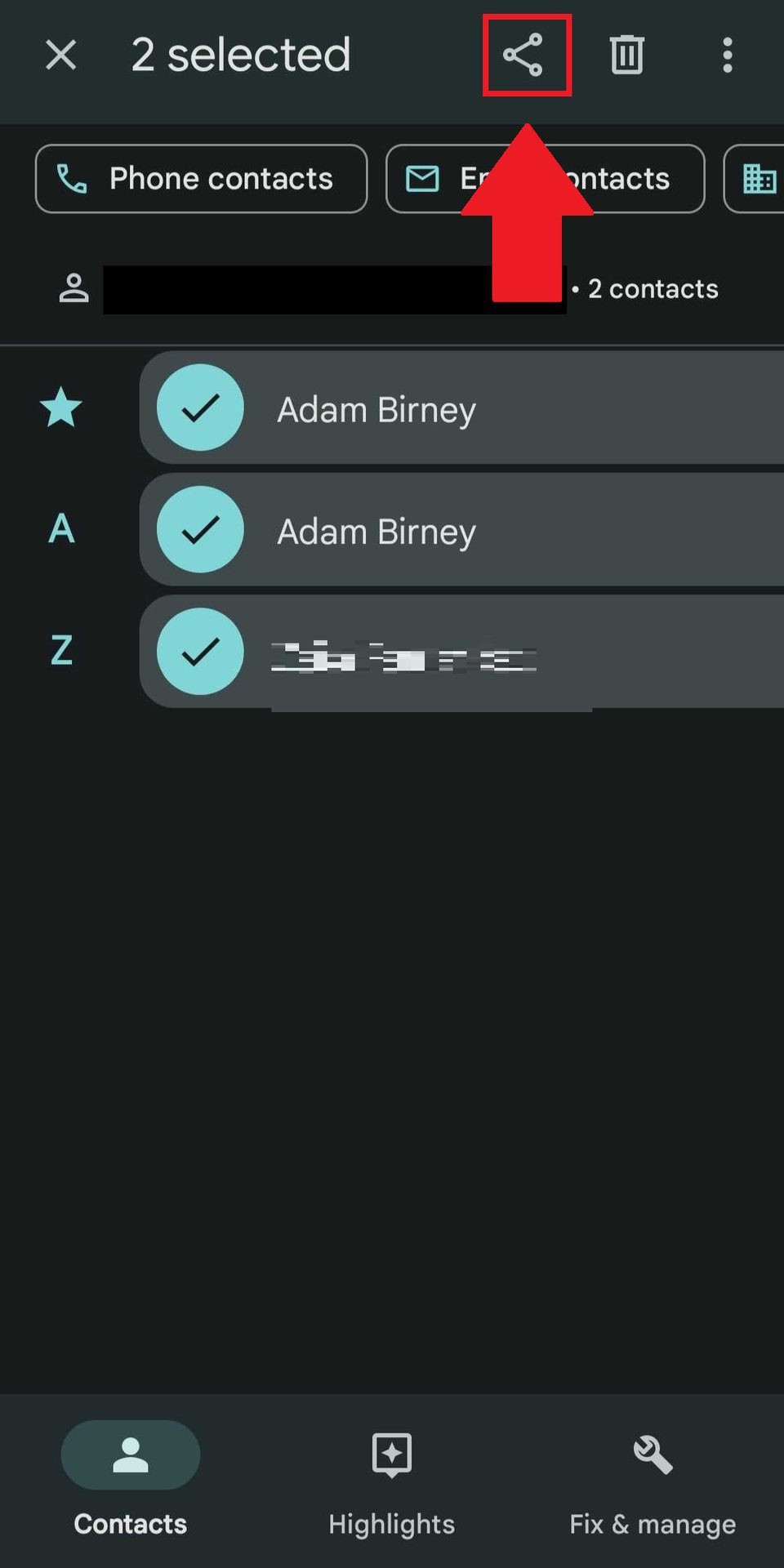This screenshot has width=784, height=1568.
Task: Share the selected contacts
Action: tap(523, 56)
